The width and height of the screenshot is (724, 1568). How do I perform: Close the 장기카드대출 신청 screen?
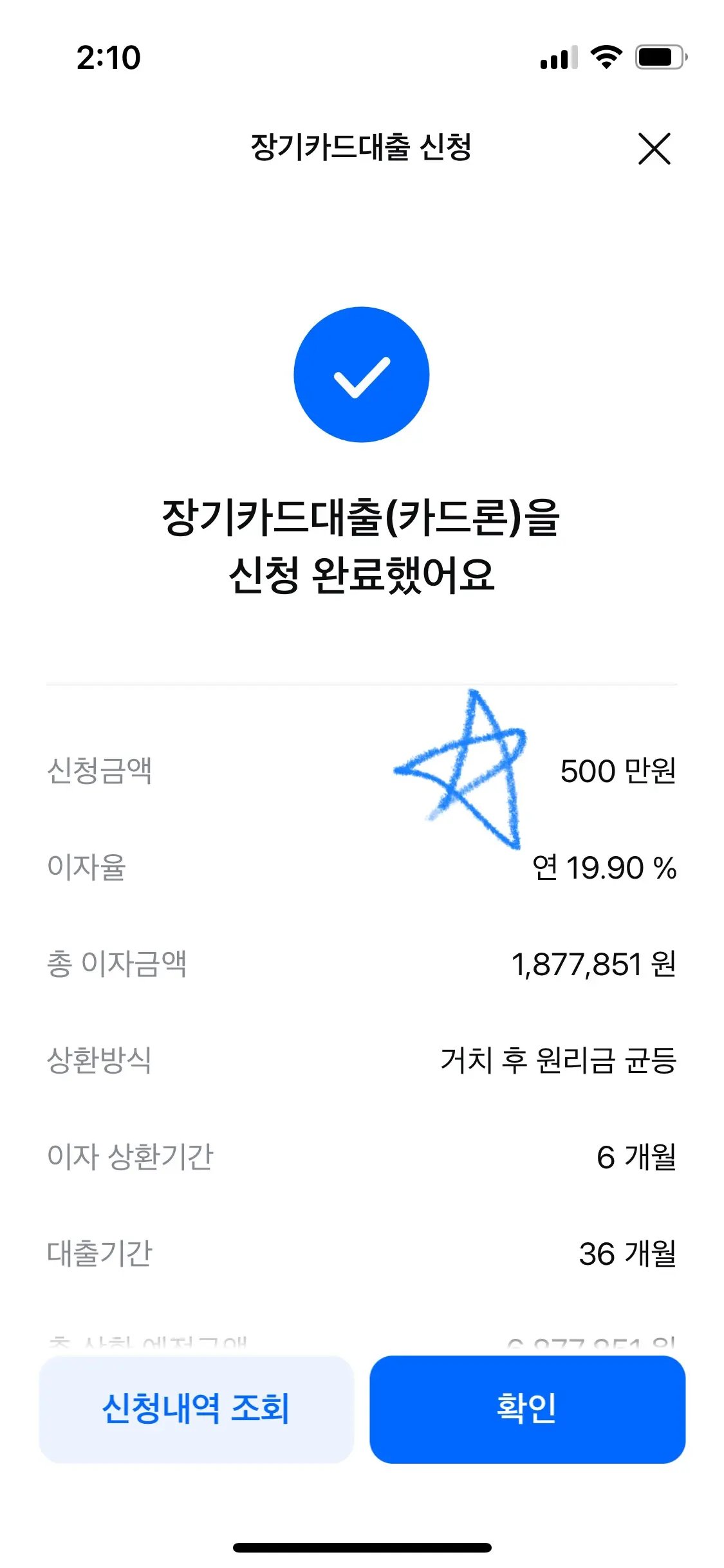(x=654, y=149)
